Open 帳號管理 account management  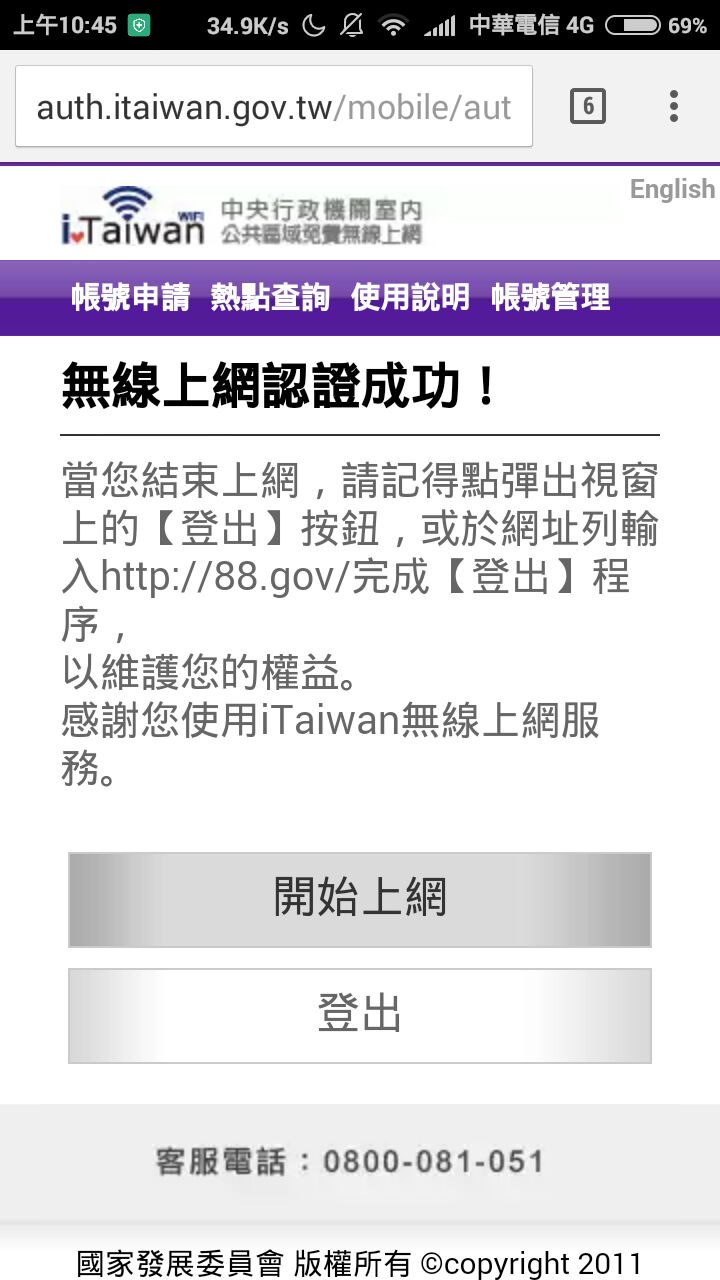550,297
